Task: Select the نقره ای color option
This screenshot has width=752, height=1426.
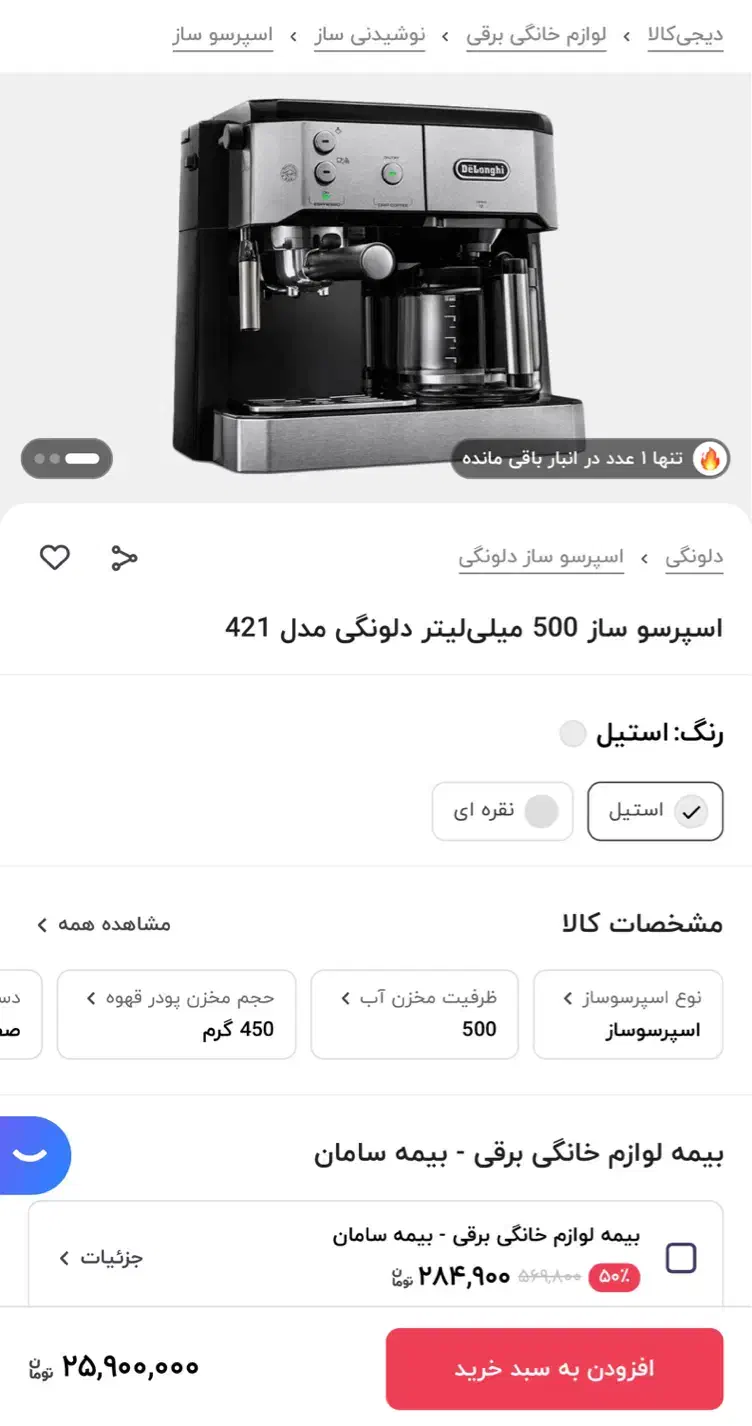Action: 503,812
